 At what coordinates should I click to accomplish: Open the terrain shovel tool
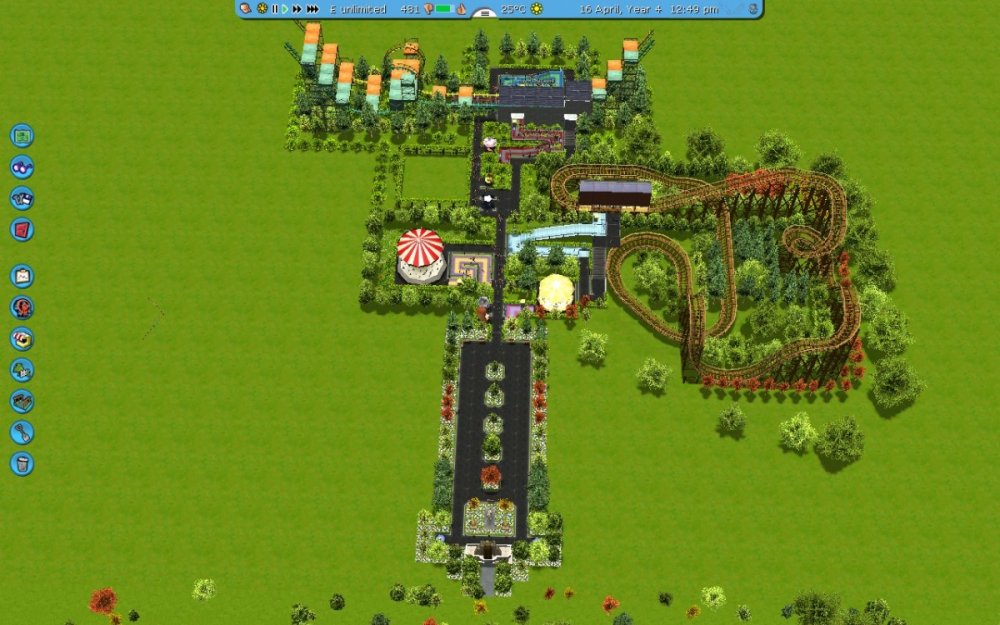22,432
